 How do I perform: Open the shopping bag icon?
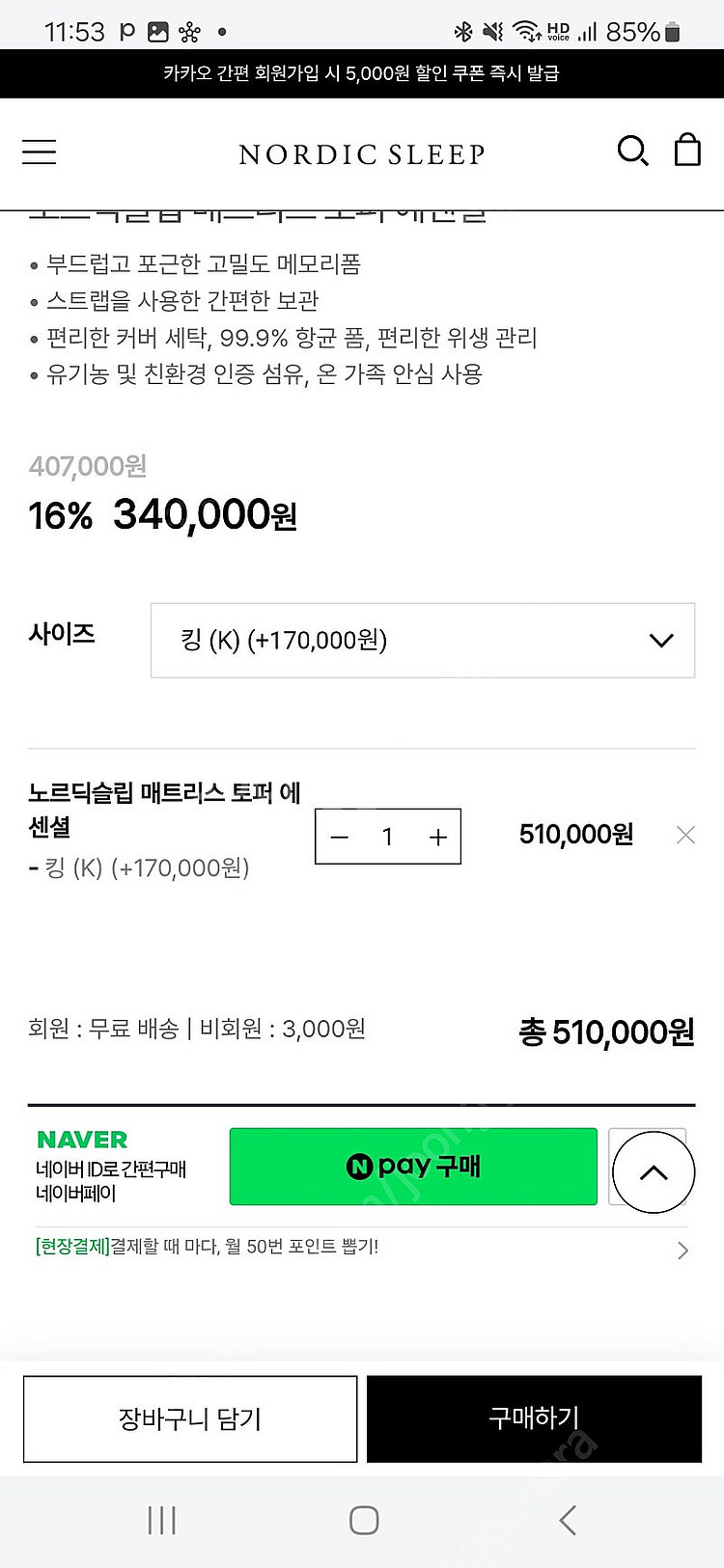[x=687, y=150]
